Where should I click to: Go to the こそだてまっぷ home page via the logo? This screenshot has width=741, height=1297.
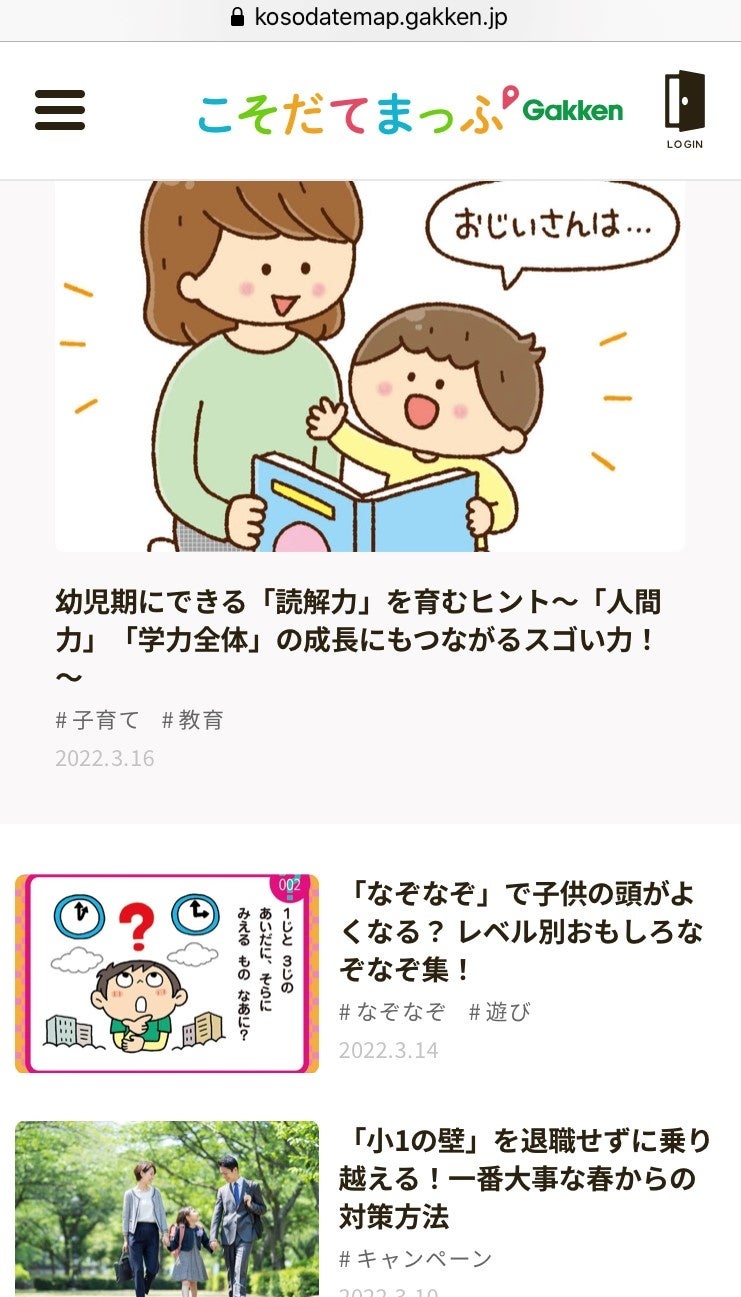click(x=409, y=111)
